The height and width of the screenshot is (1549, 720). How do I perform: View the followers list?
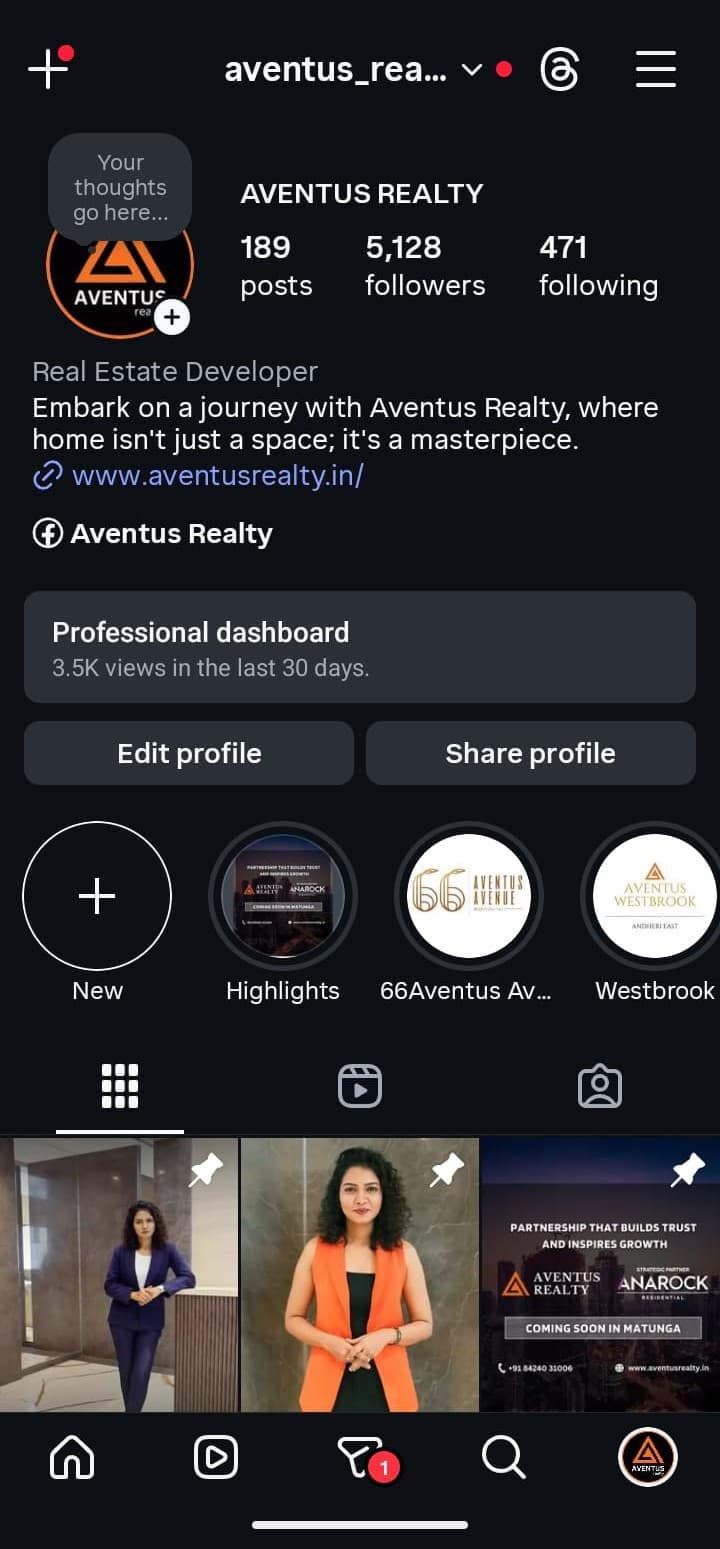pos(424,266)
